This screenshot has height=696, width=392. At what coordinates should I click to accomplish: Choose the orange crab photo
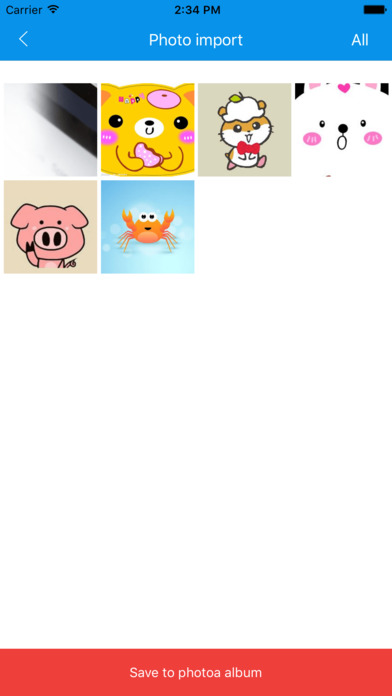click(x=147, y=227)
